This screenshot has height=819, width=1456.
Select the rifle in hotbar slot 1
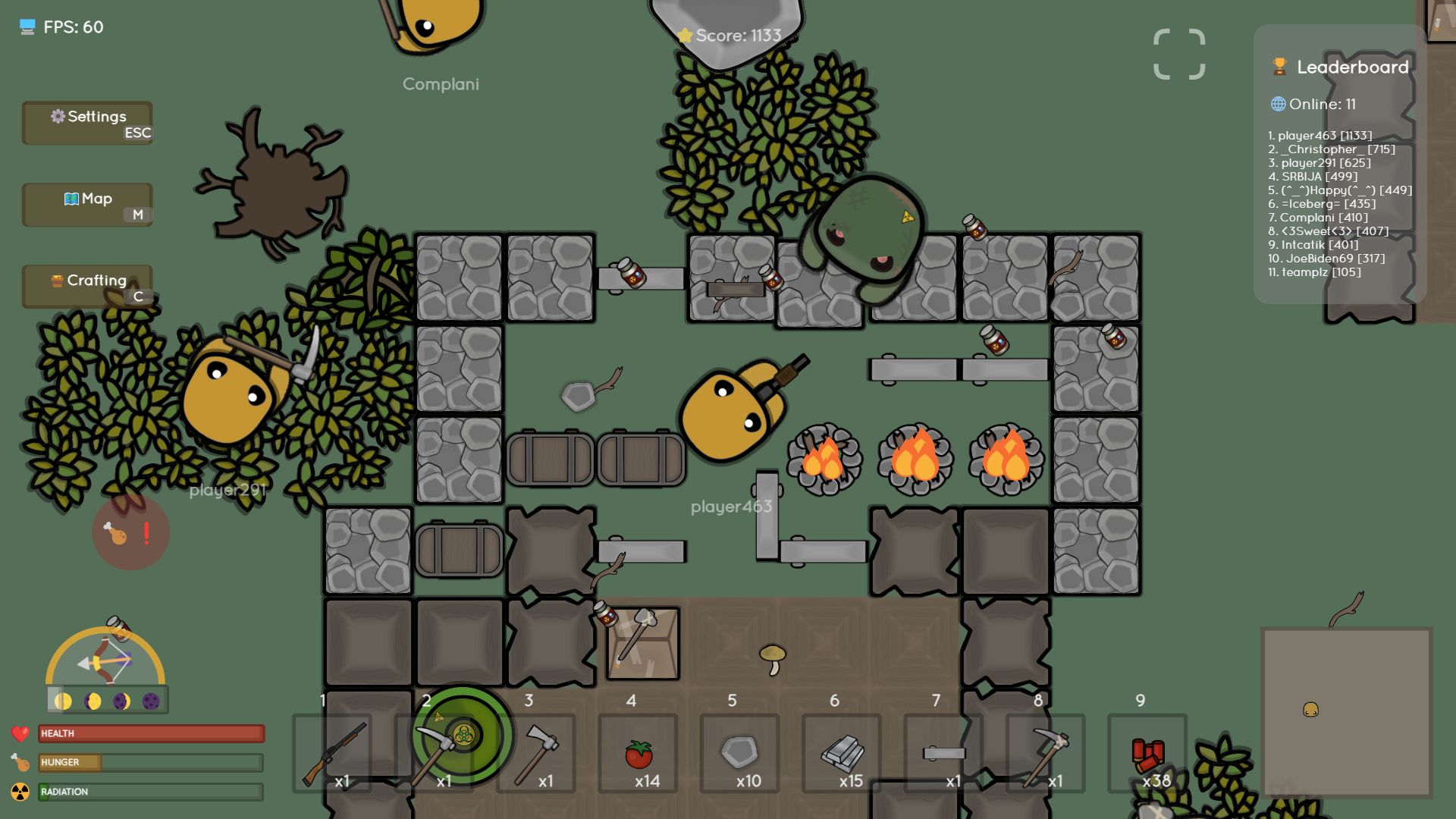pyautogui.click(x=332, y=754)
